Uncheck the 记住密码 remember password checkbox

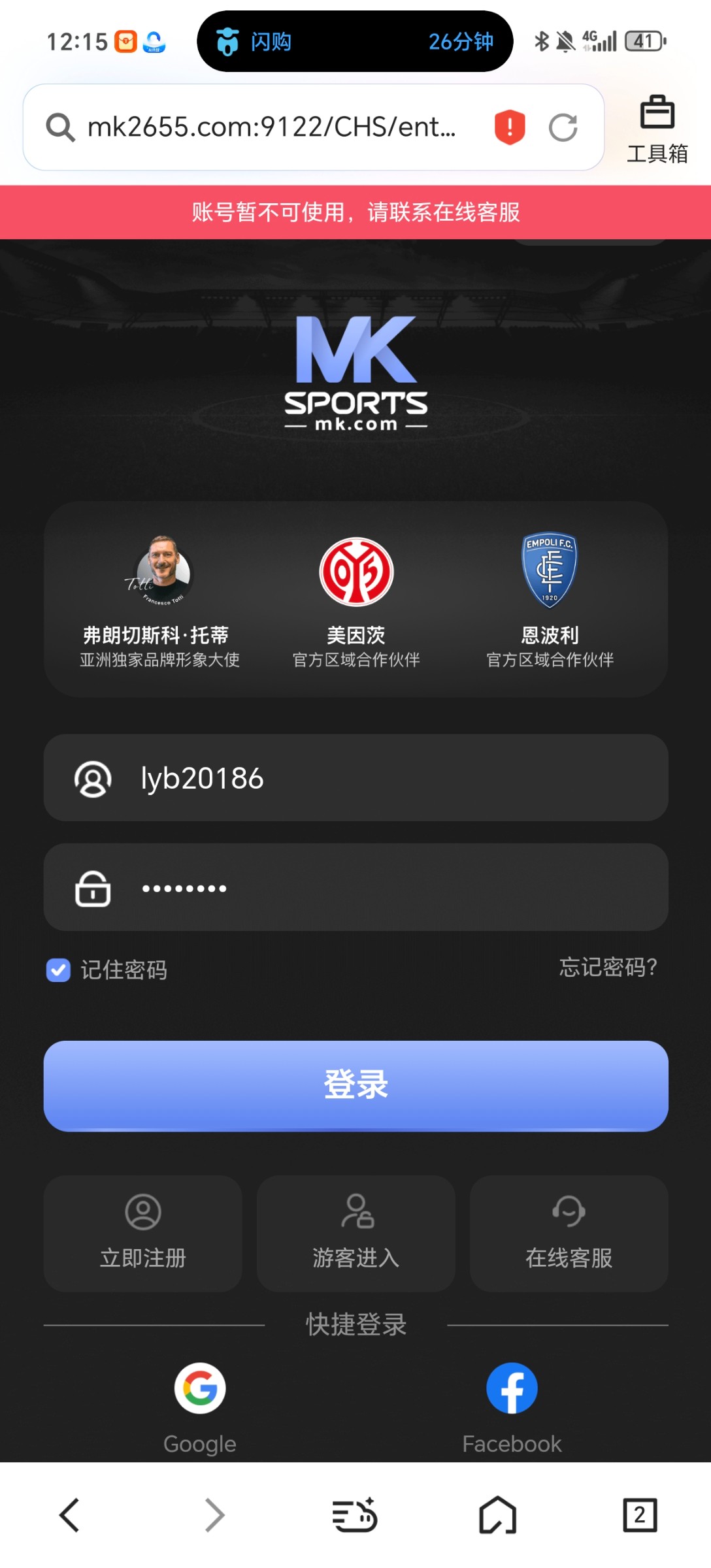(58, 971)
